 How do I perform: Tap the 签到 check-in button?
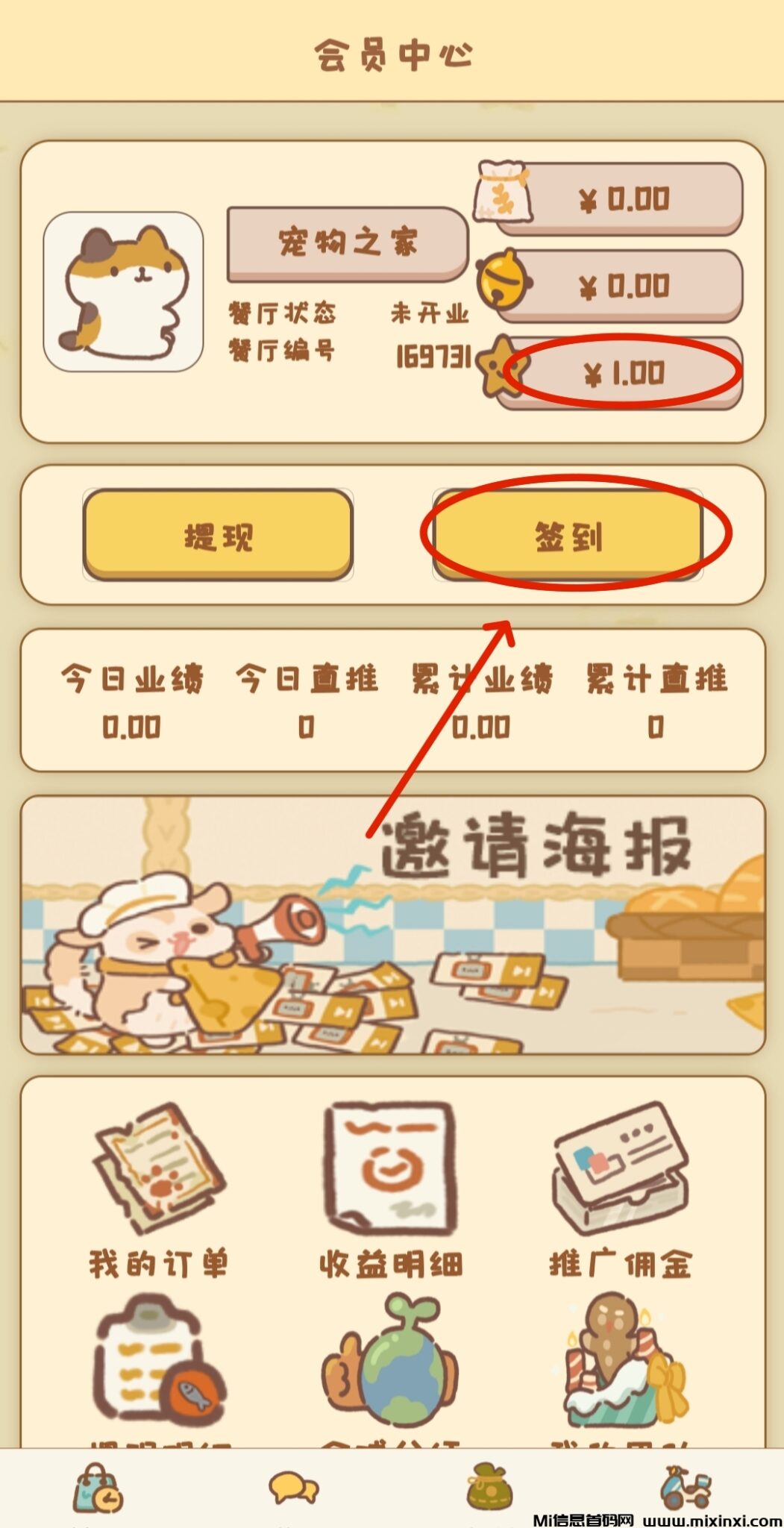[568, 534]
